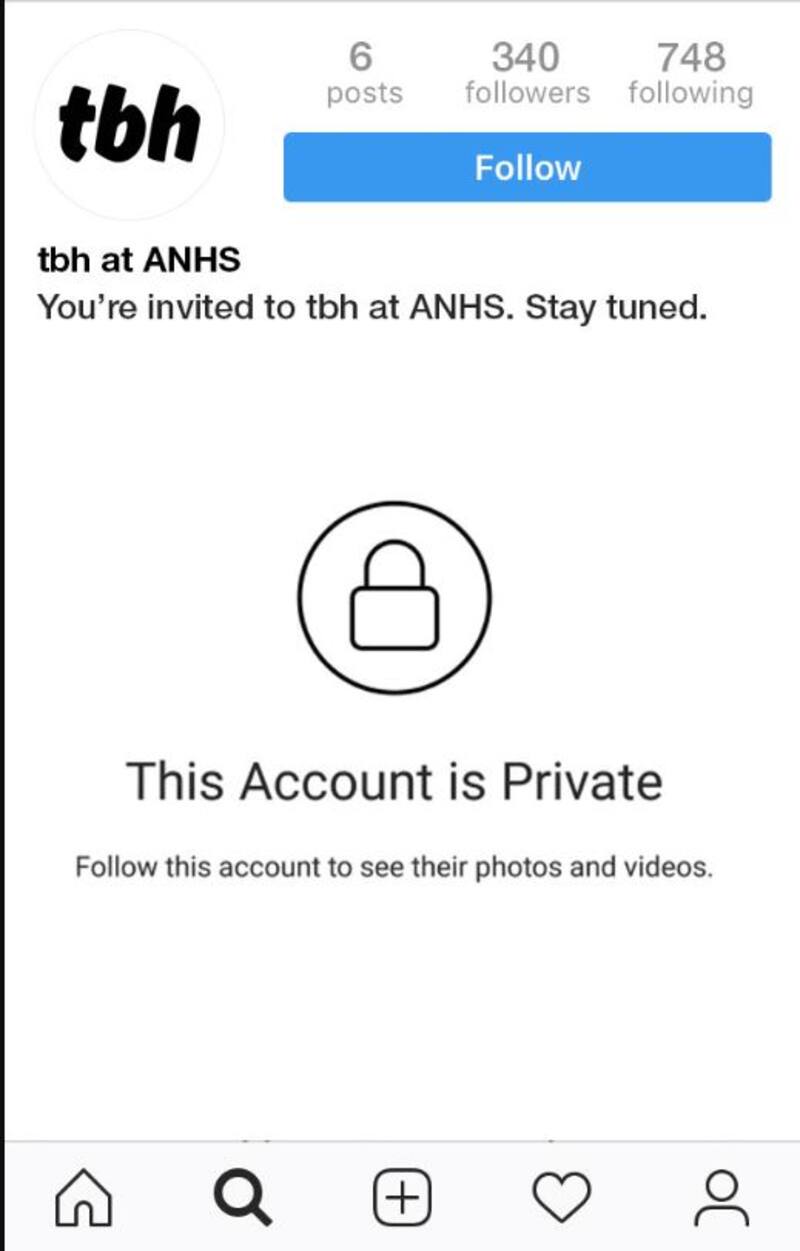
Task: Go to the home feed tab
Action: [x=83, y=1197]
